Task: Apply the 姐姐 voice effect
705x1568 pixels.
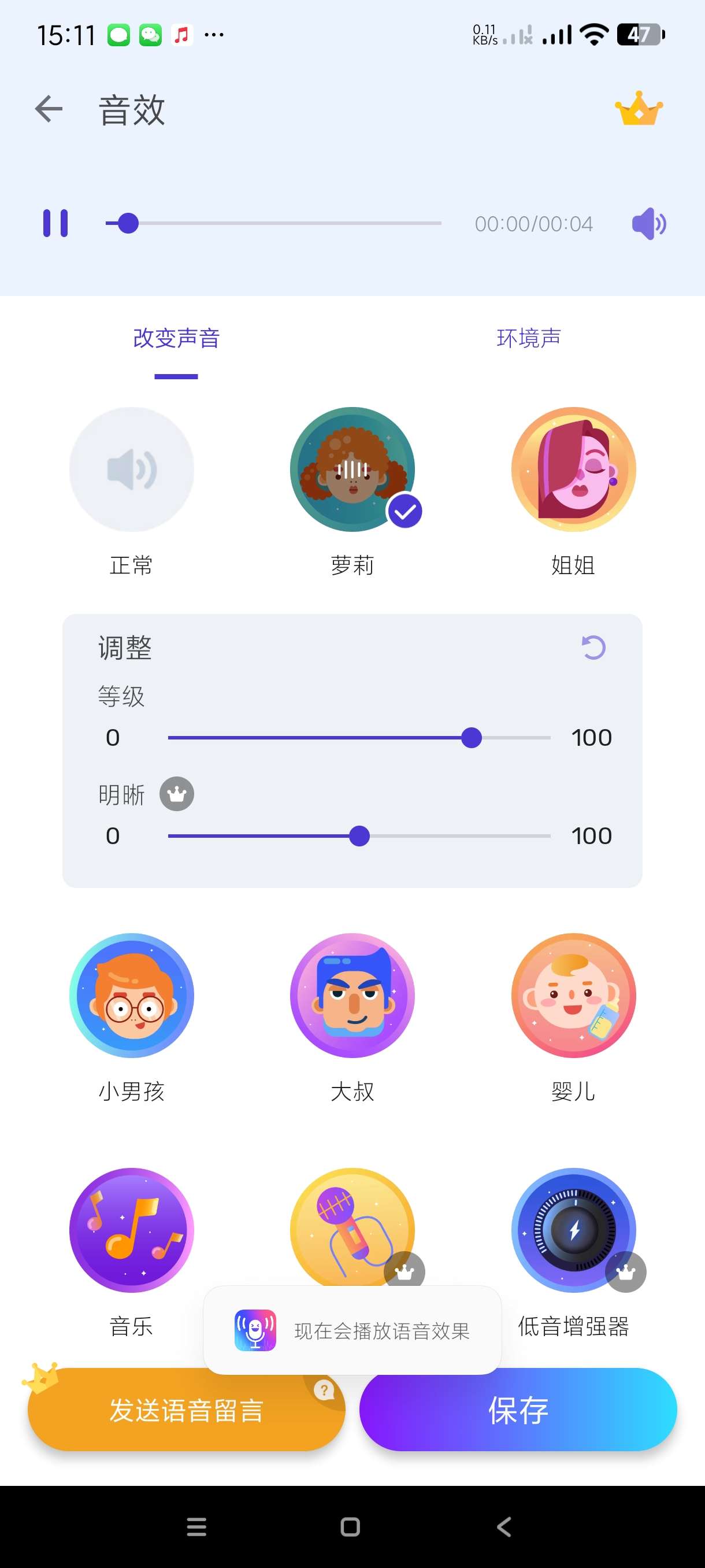Action: pyautogui.click(x=573, y=470)
